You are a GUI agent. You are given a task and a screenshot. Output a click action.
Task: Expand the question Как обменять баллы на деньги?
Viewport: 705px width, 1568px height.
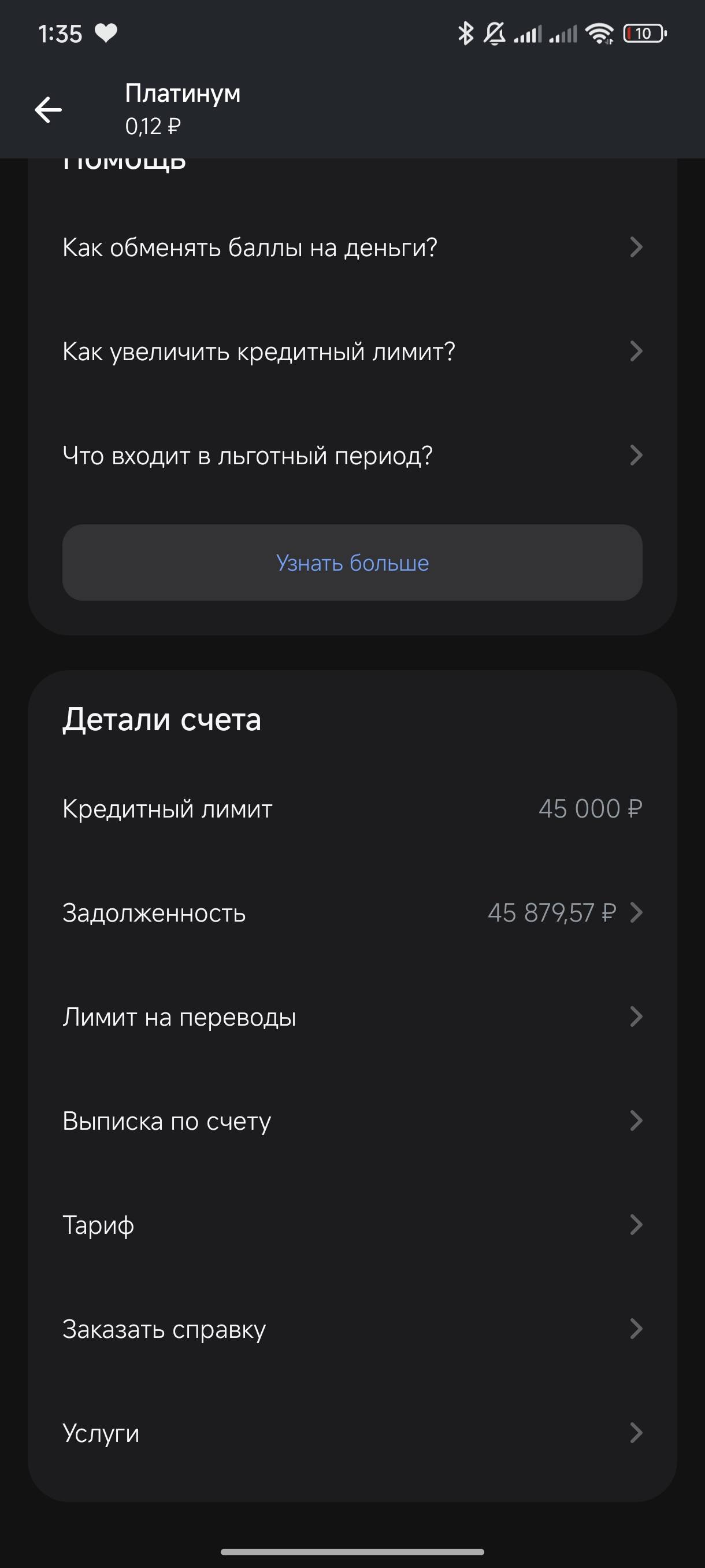(353, 247)
